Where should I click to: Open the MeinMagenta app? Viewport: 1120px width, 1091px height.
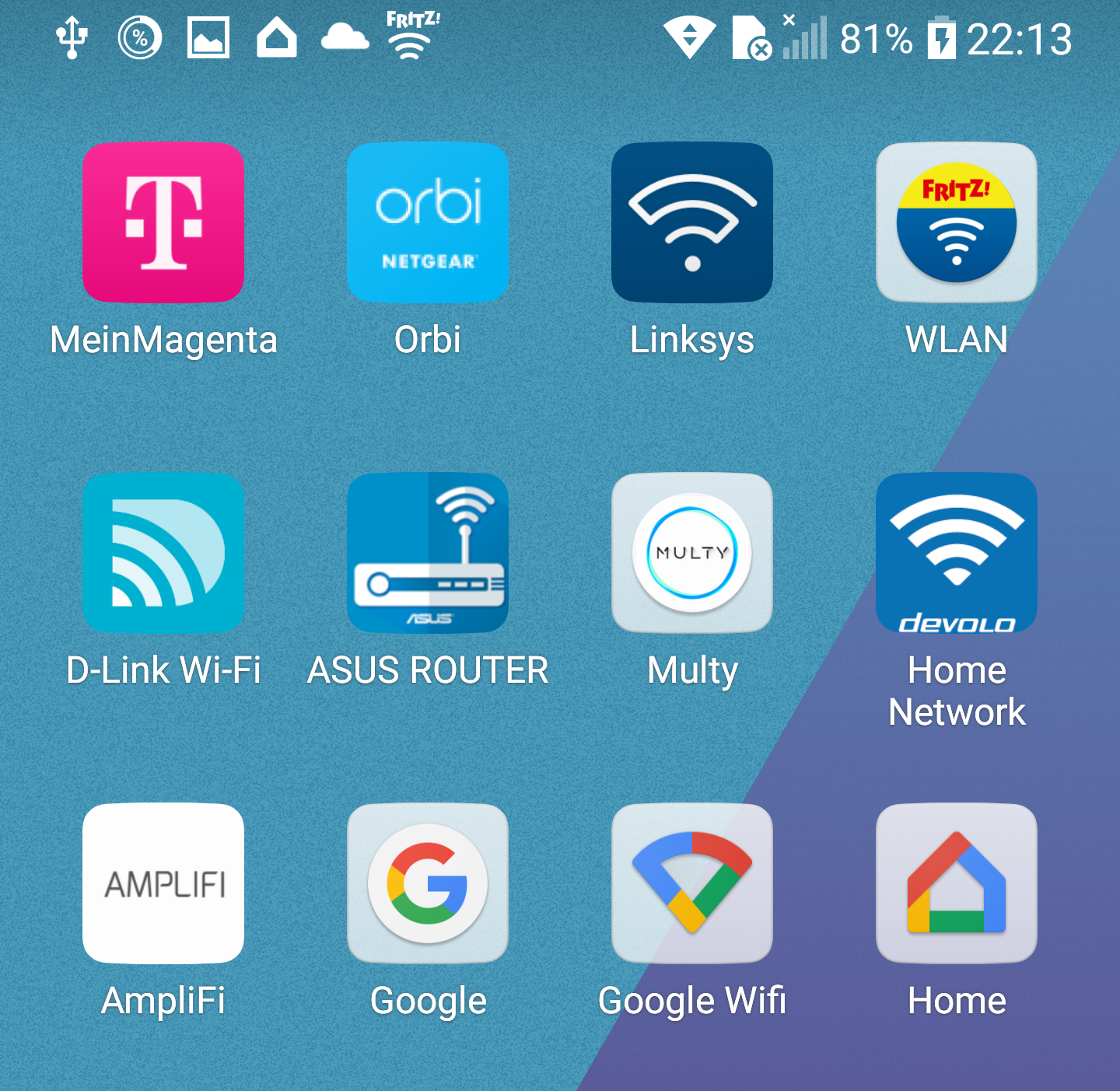(x=163, y=222)
